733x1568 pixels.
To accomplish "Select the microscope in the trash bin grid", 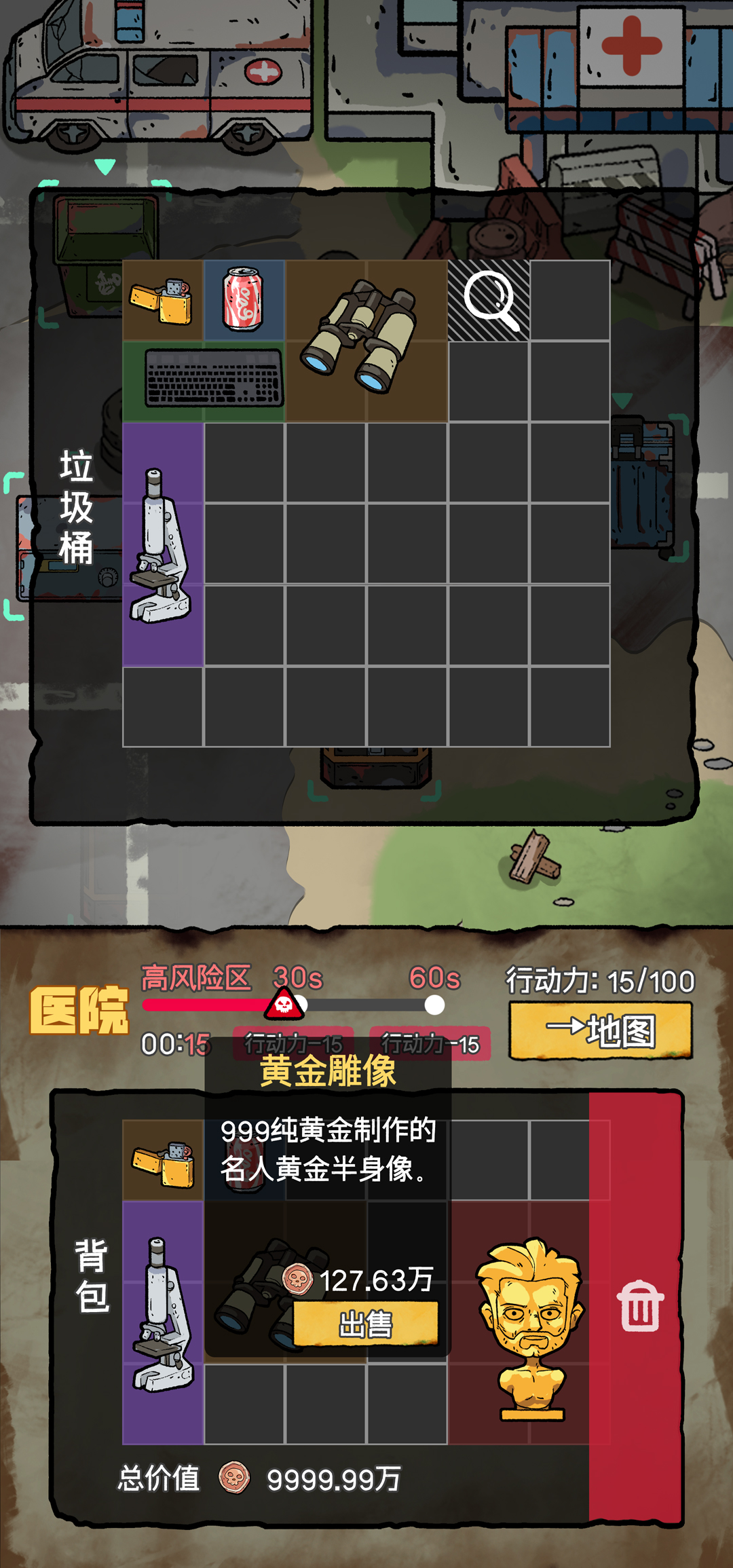I will [x=162, y=544].
